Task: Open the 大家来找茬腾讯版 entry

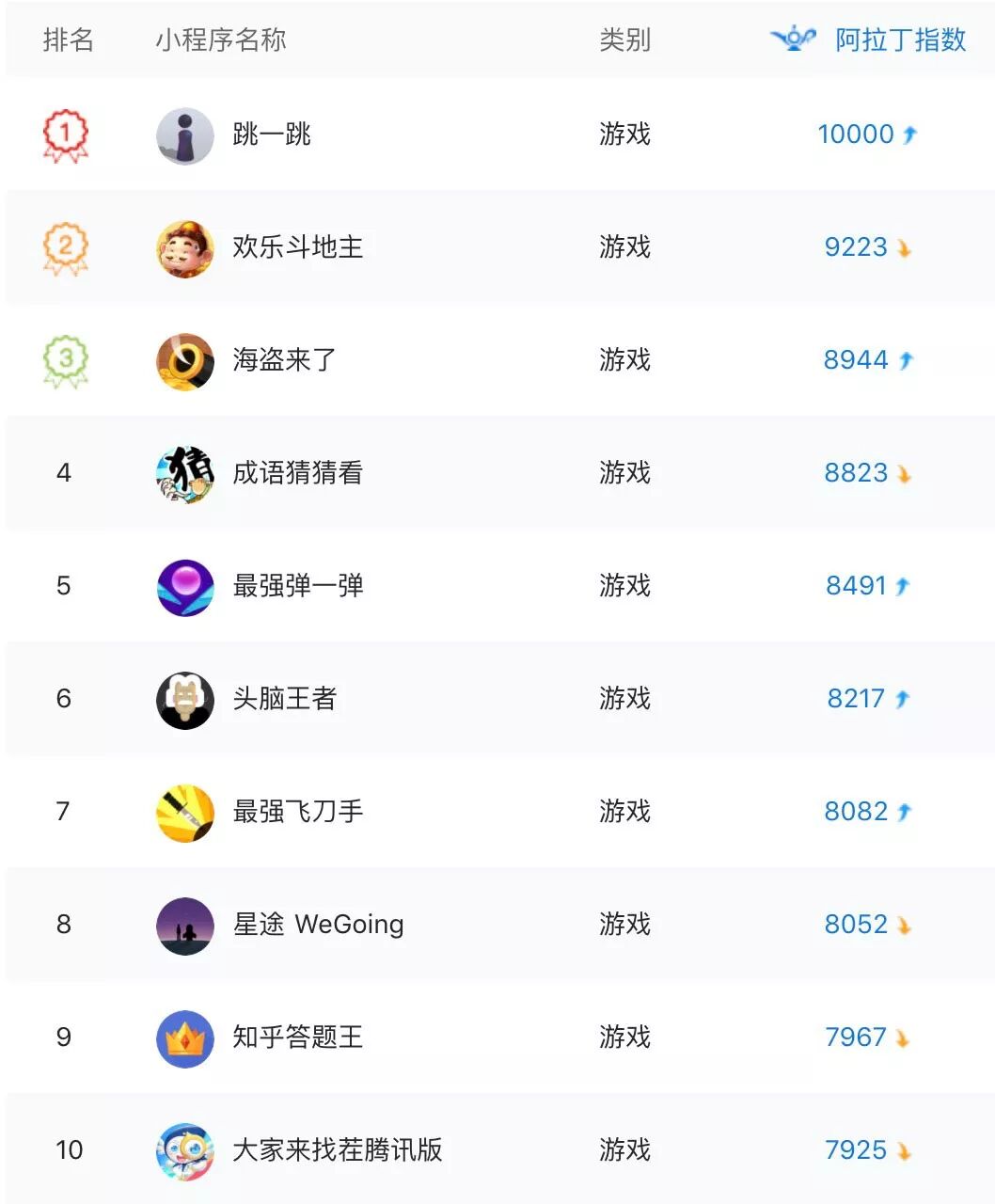Action: click(499, 1149)
